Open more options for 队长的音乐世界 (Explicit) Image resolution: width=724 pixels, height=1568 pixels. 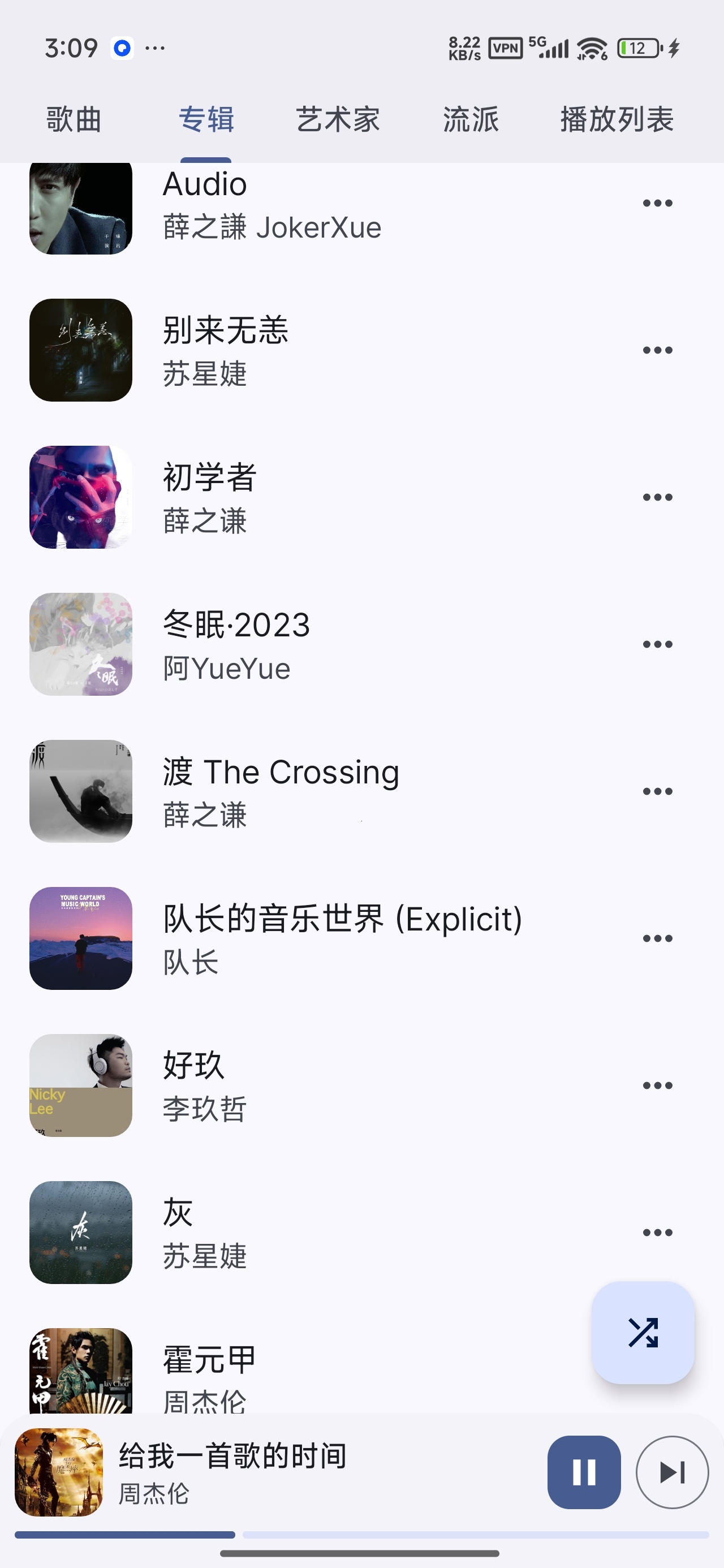click(658, 938)
